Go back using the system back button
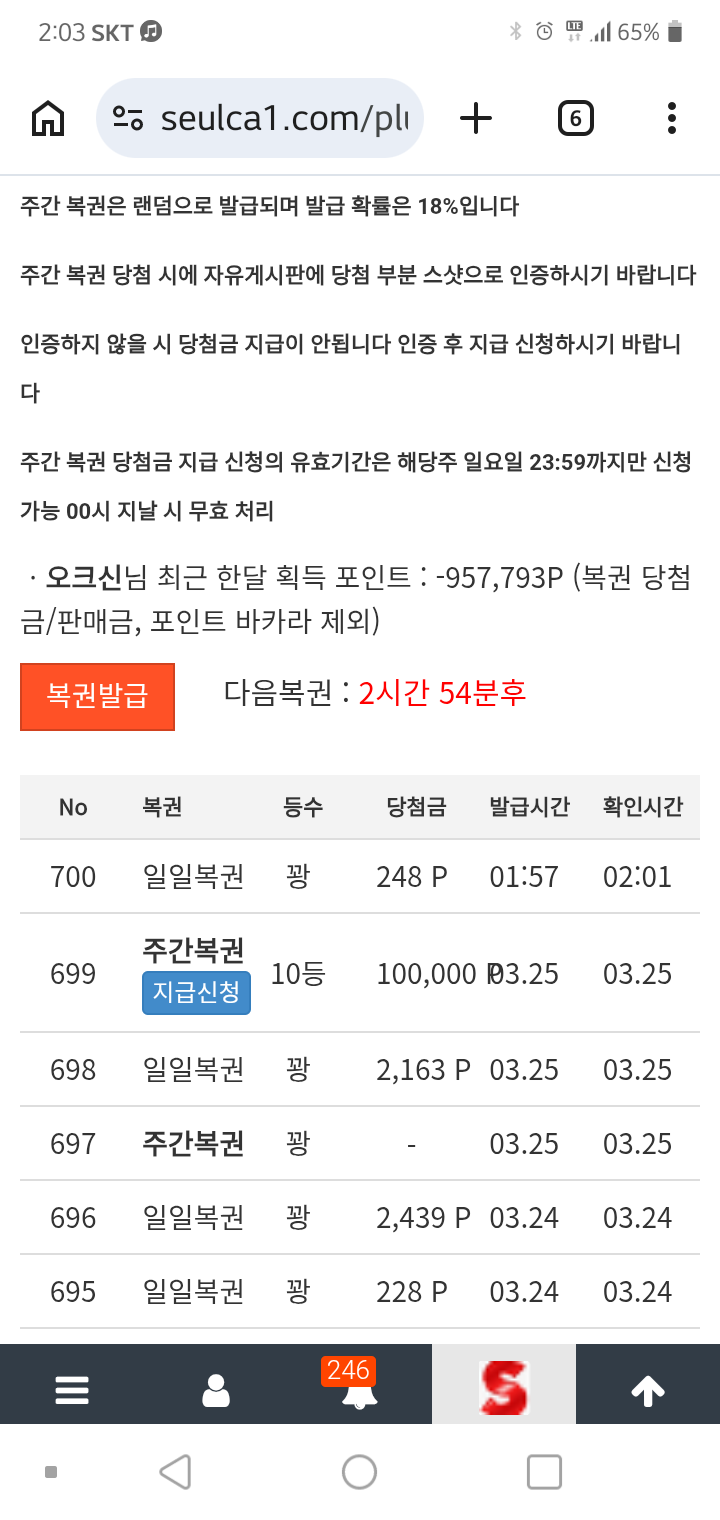 175,1472
